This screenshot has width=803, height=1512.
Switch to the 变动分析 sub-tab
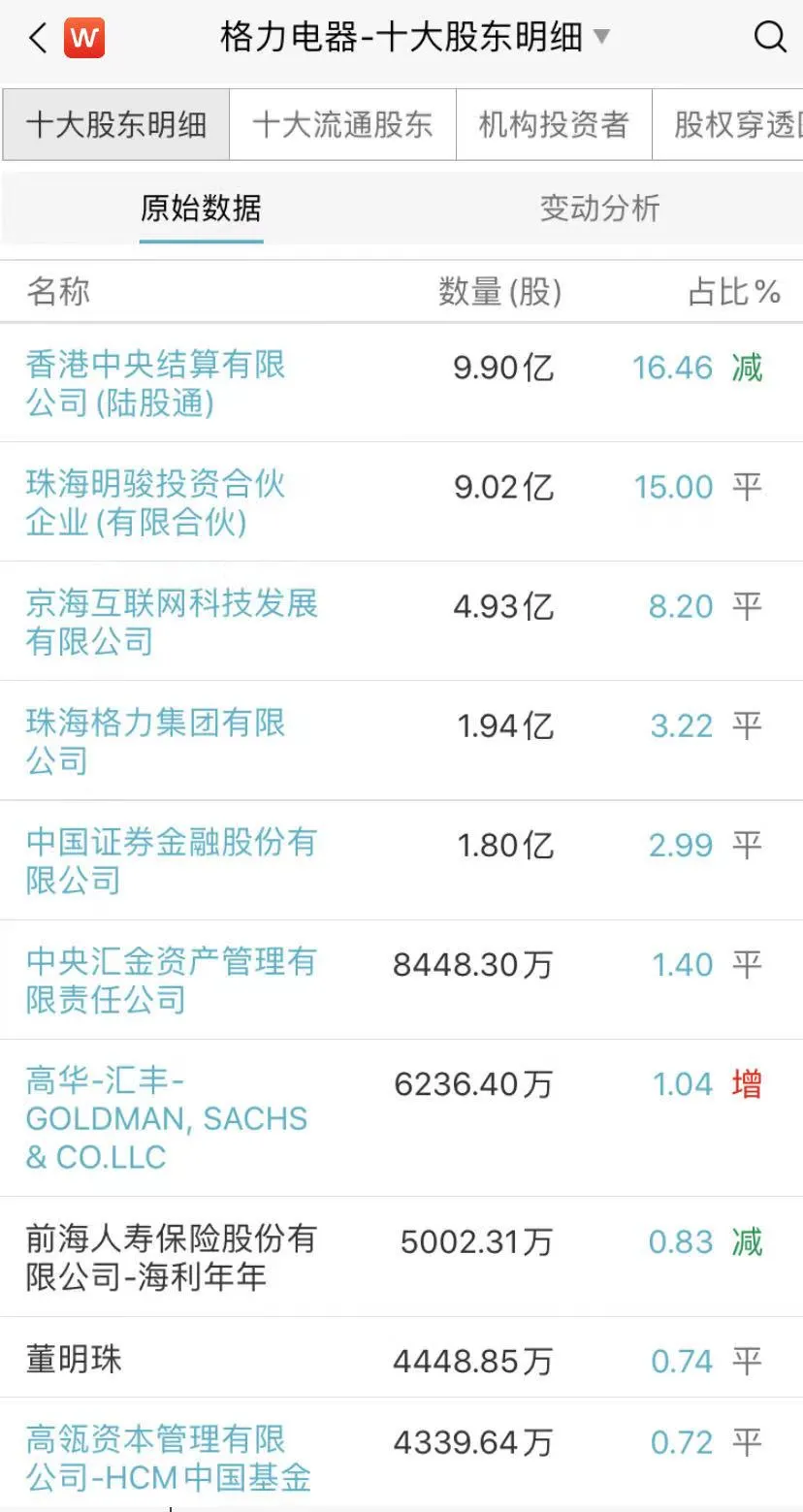pos(599,209)
